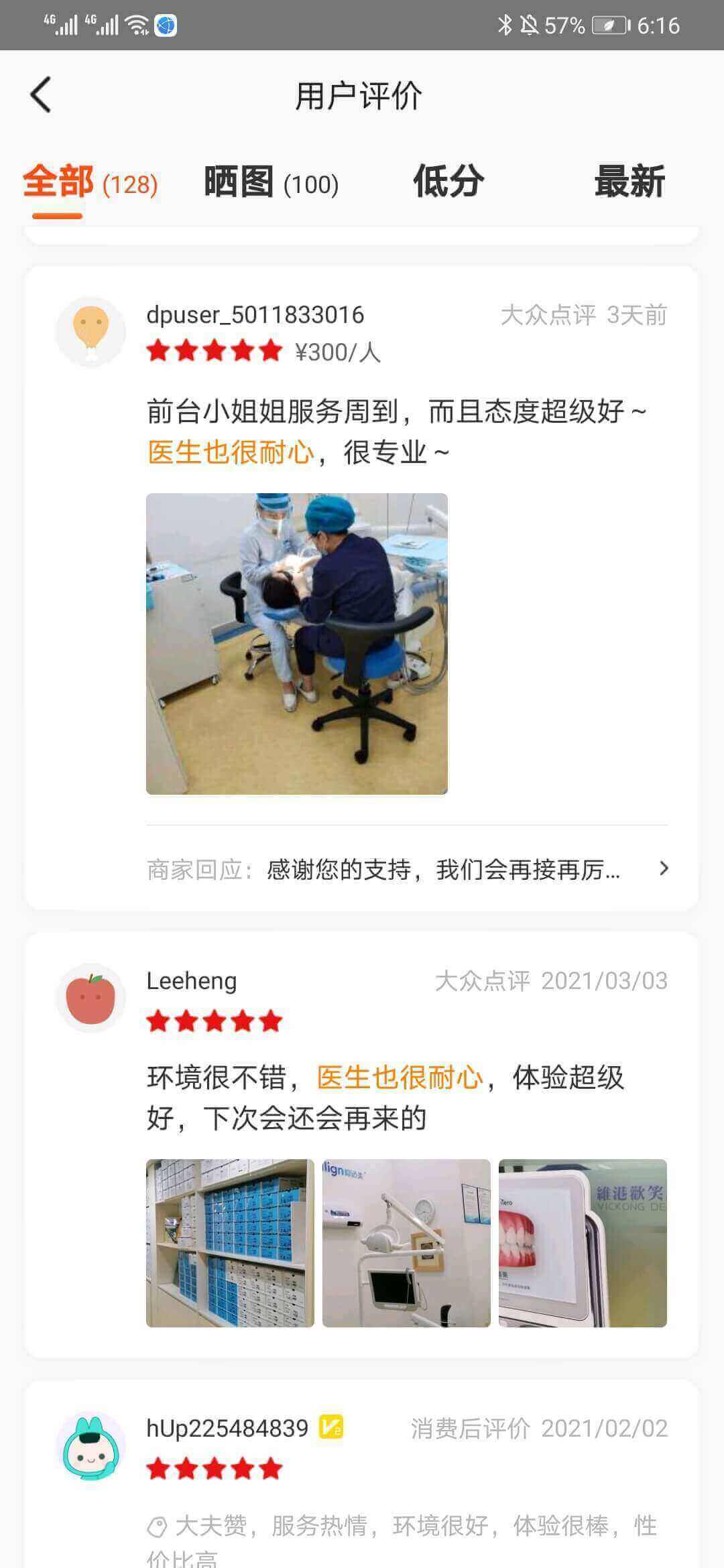Select the 全部 (128) reviews tab

click(x=90, y=182)
